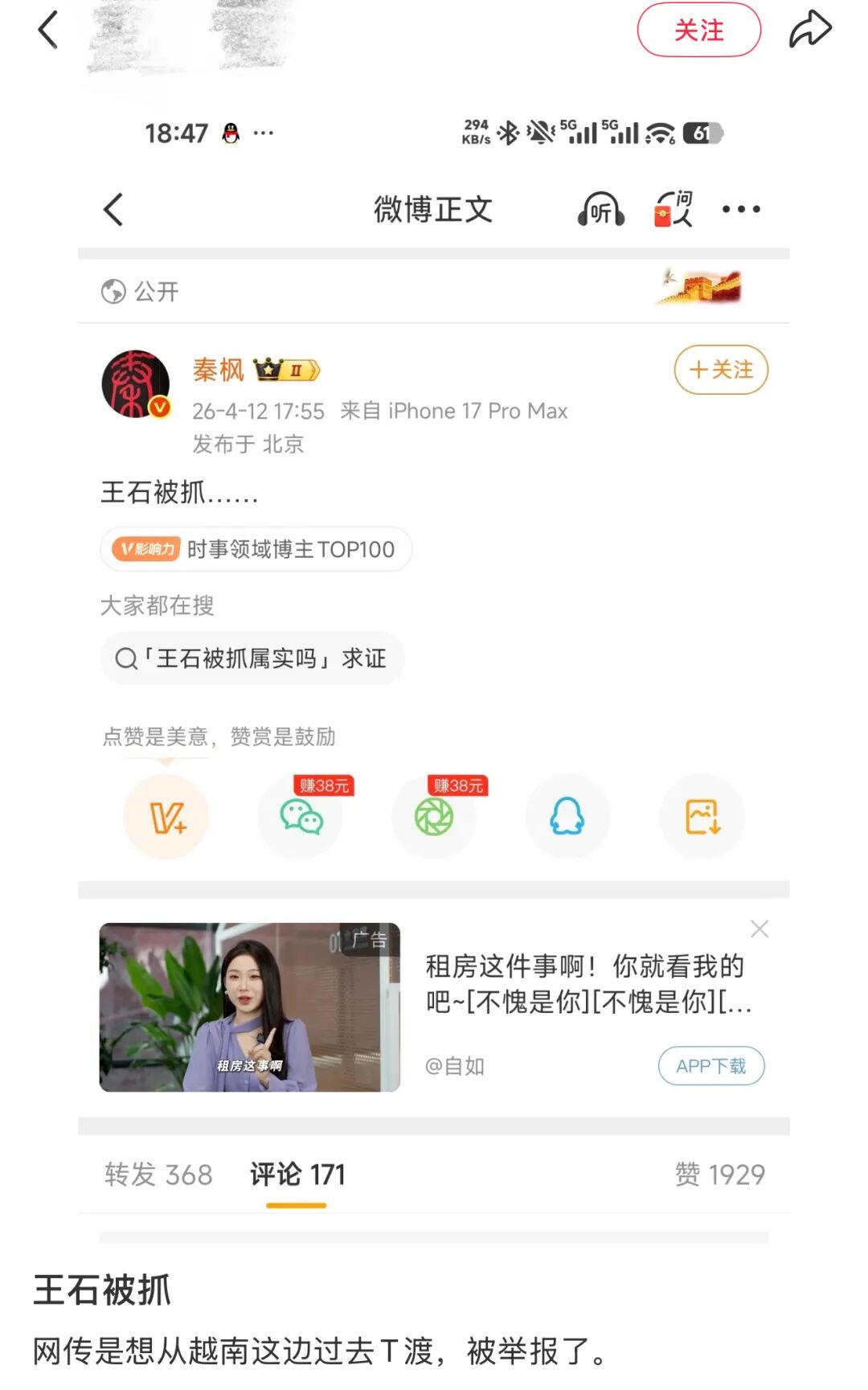Go back using the top-left arrow
The width and height of the screenshot is (868, 1390).
pos(48,31)
